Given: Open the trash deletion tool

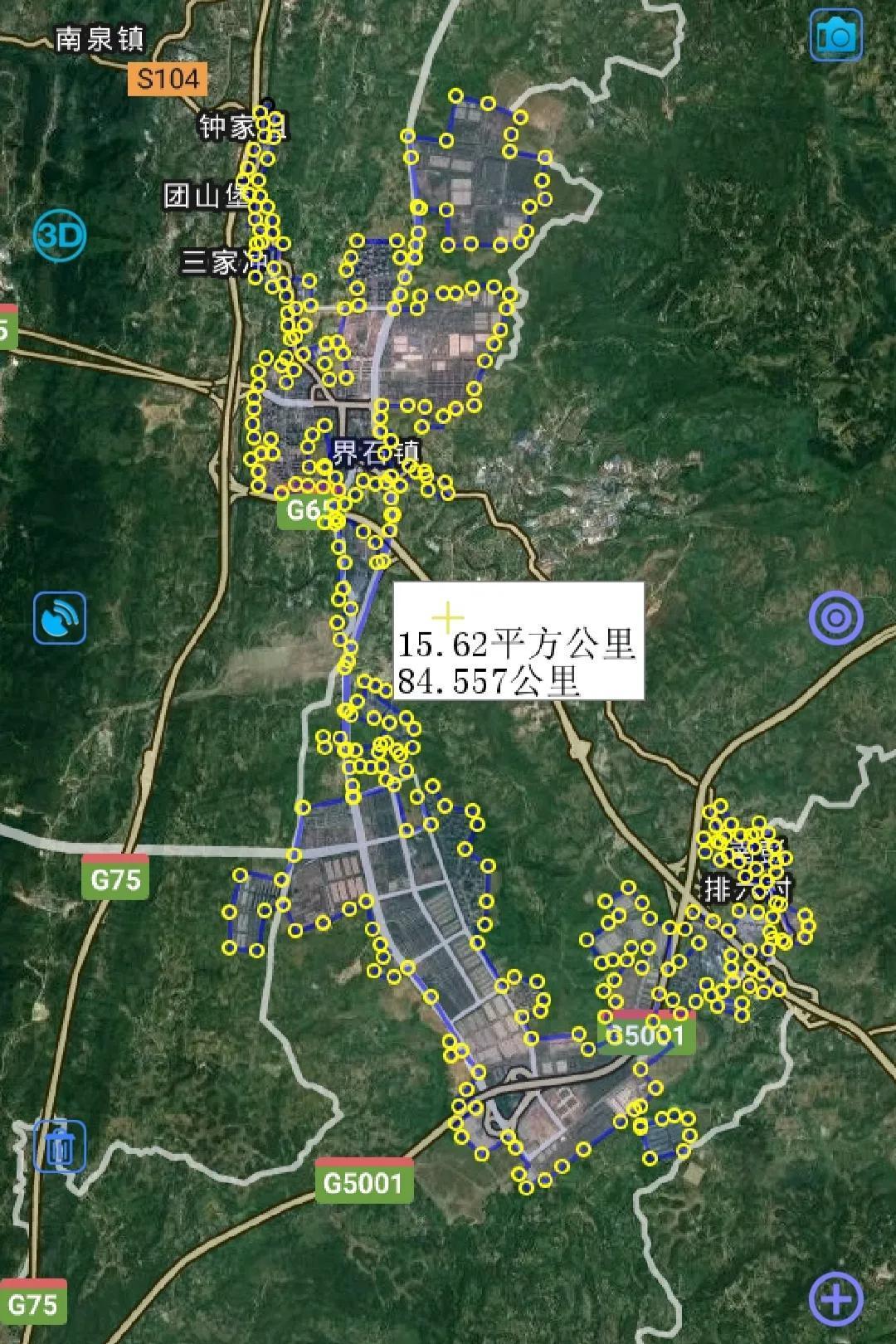Looking at the screenshot, I should click(60, 1145).
